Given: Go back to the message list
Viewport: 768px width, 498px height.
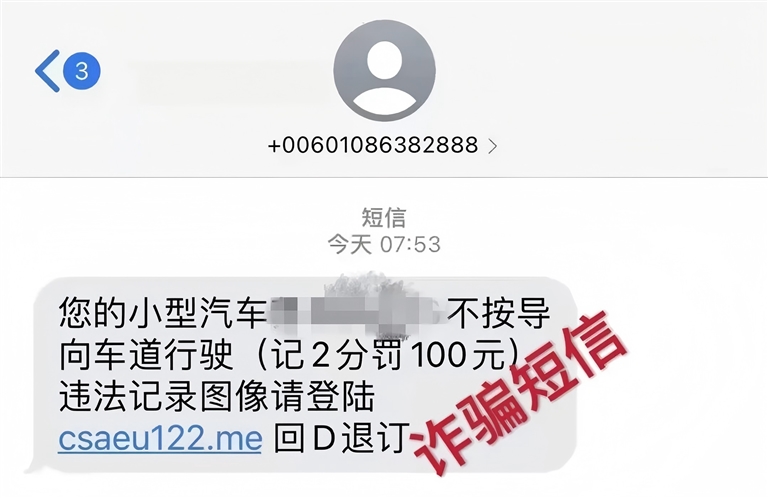Looking at the screenshot, I should (48, 71).
